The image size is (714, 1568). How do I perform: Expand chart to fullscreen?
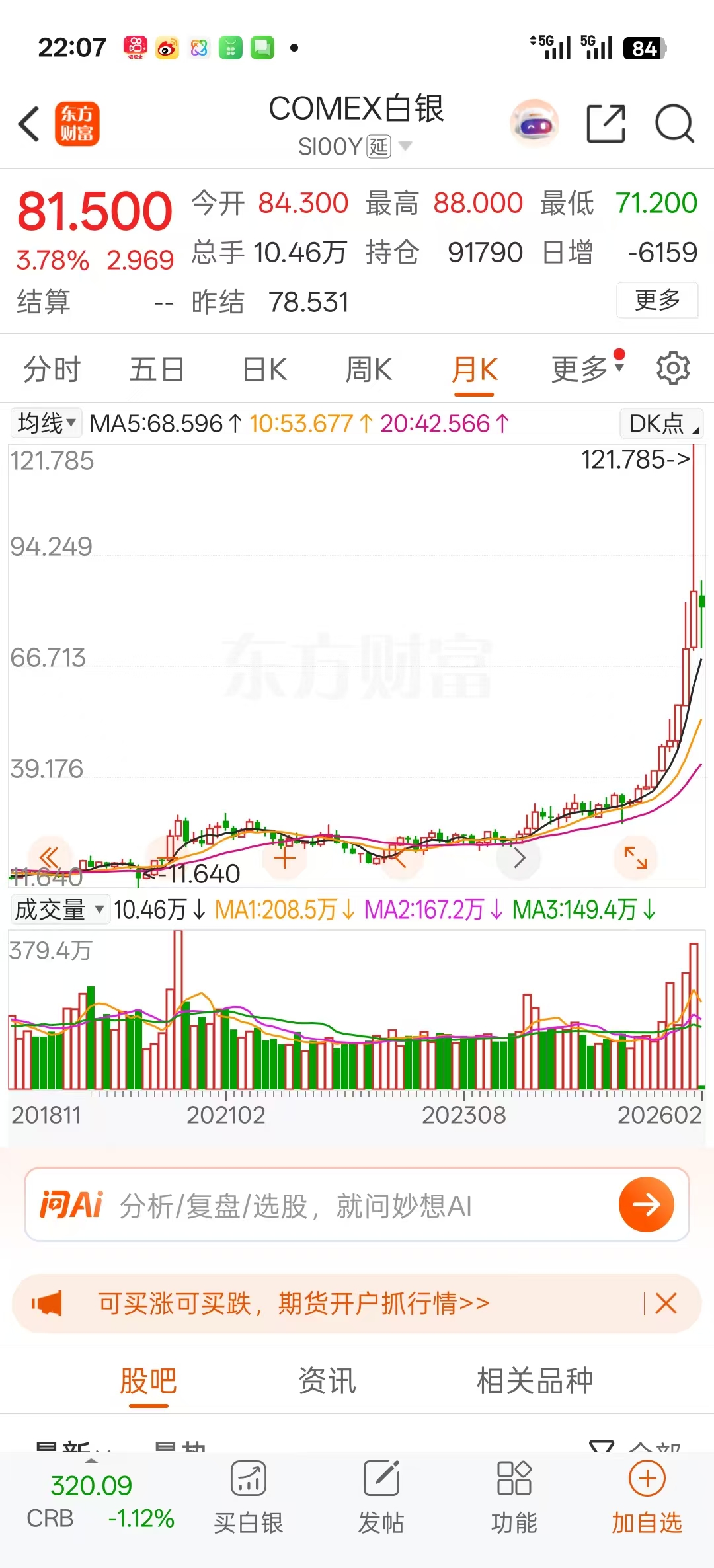[635, 857]
